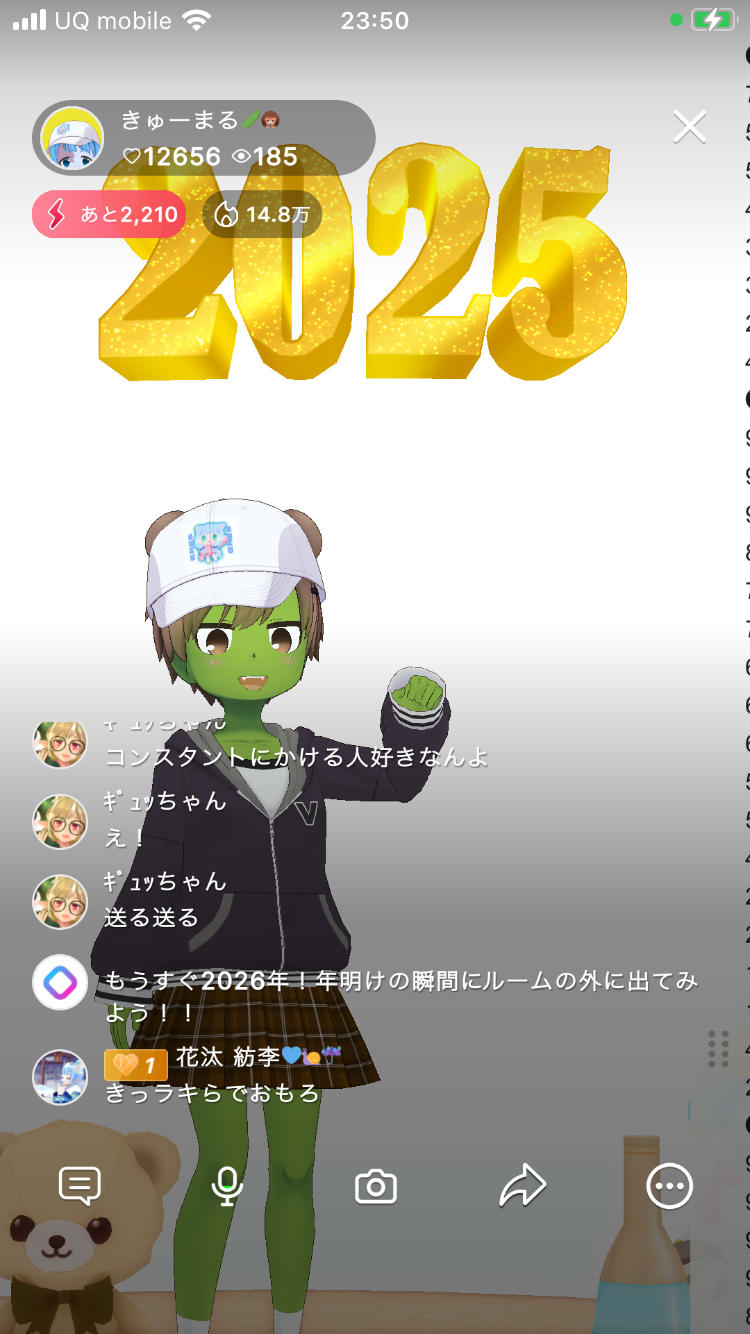
Task: Share this live room
Action: (522, 1186)
